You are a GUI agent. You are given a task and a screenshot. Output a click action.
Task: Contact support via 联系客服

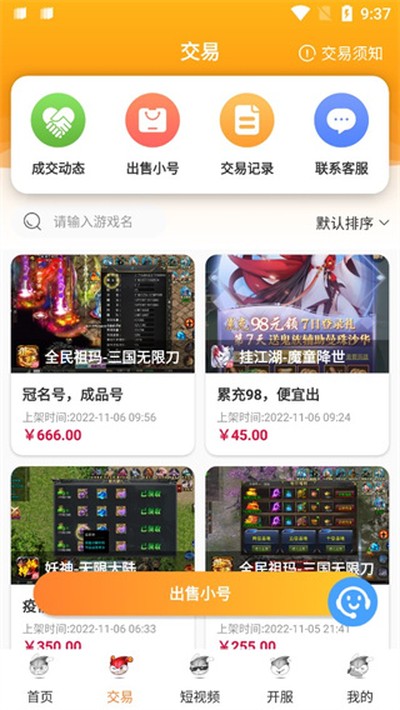tap(341, 134)
